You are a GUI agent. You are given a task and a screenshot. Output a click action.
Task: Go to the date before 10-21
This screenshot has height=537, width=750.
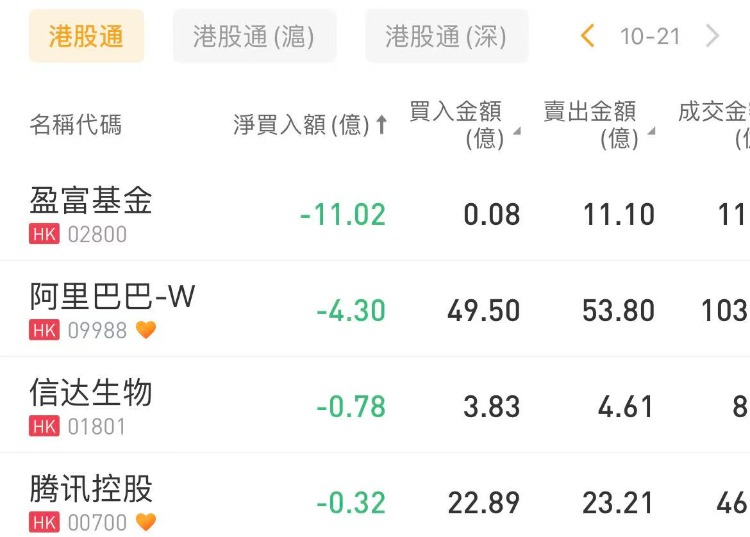click(x=588, y=37)
